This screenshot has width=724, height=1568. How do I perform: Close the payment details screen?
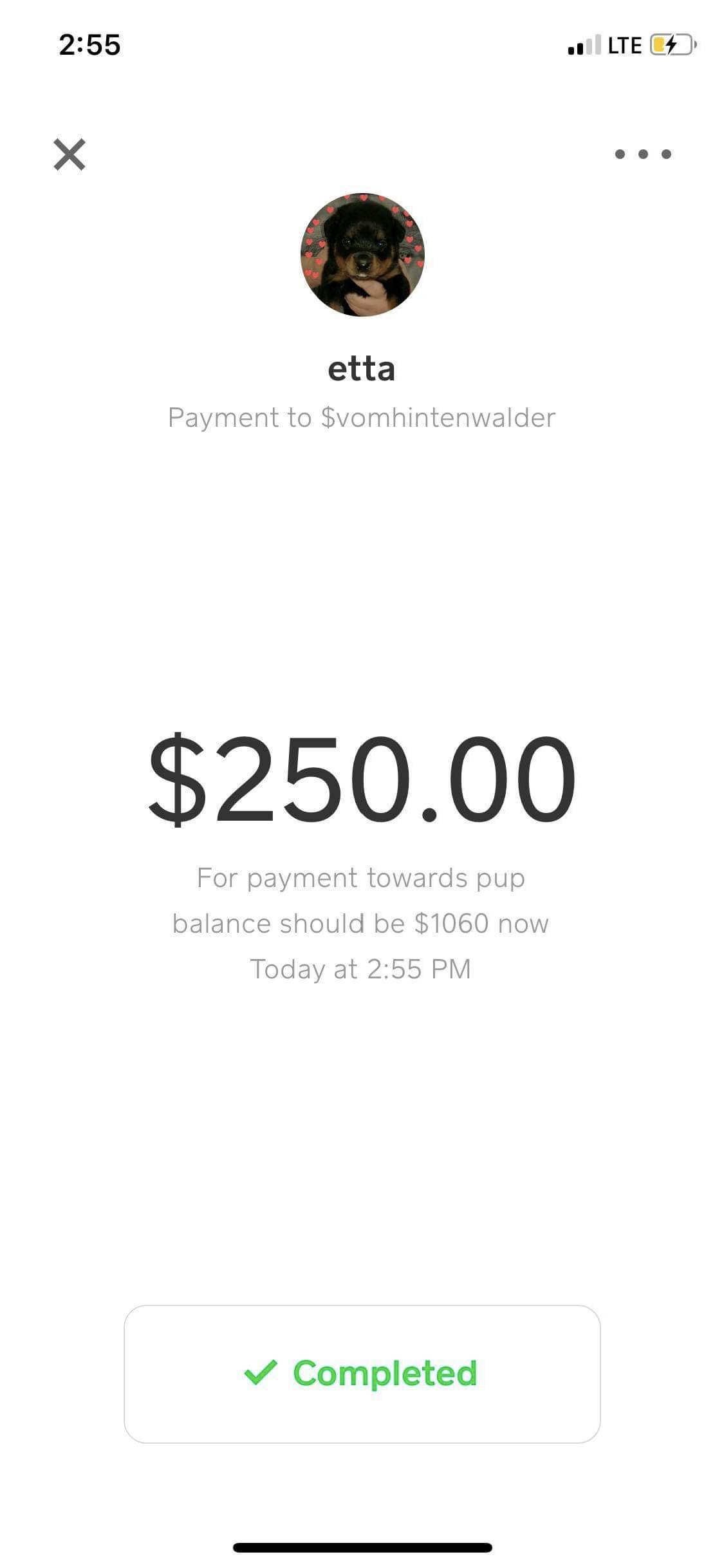coord(70,154)
